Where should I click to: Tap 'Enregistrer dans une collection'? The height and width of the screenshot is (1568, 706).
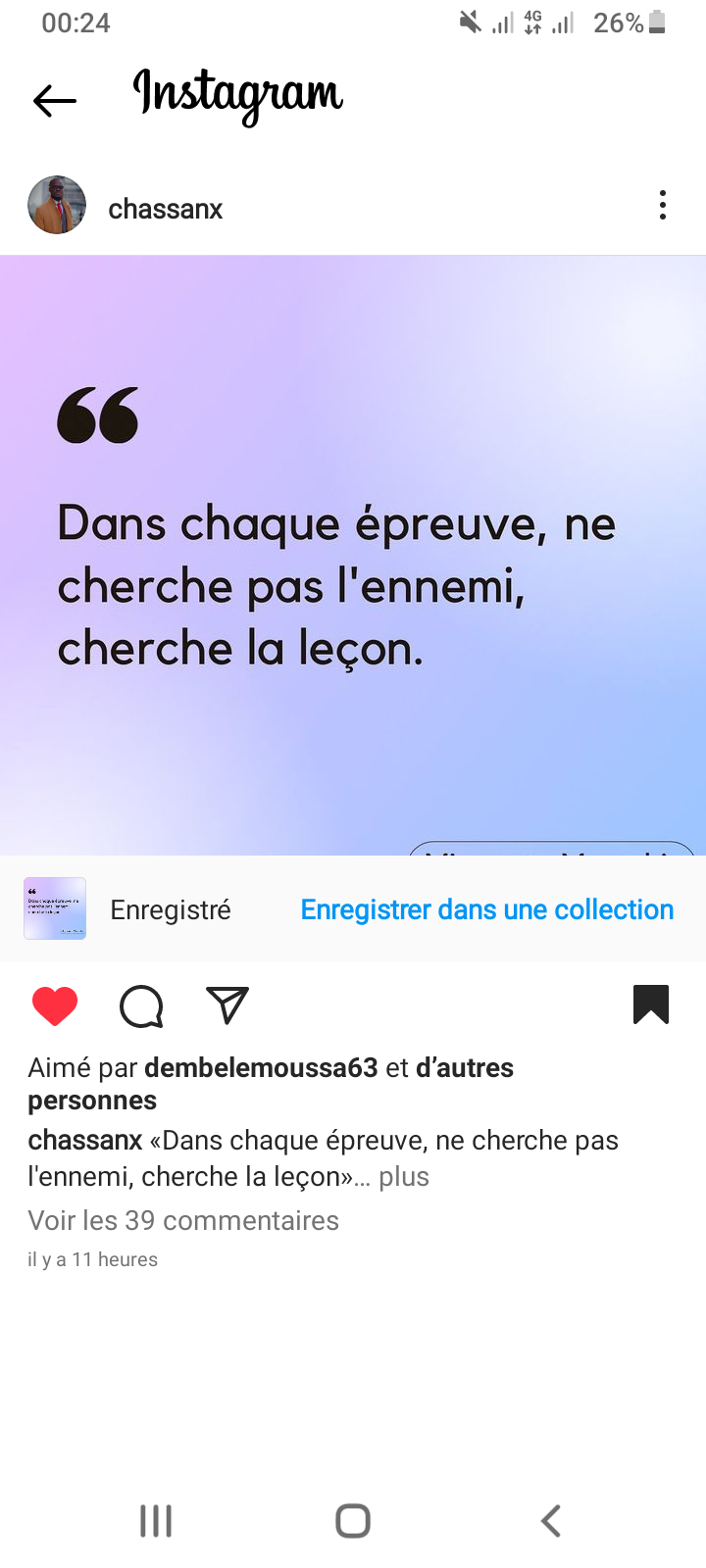pyautogui.click(x=486, y=909)
